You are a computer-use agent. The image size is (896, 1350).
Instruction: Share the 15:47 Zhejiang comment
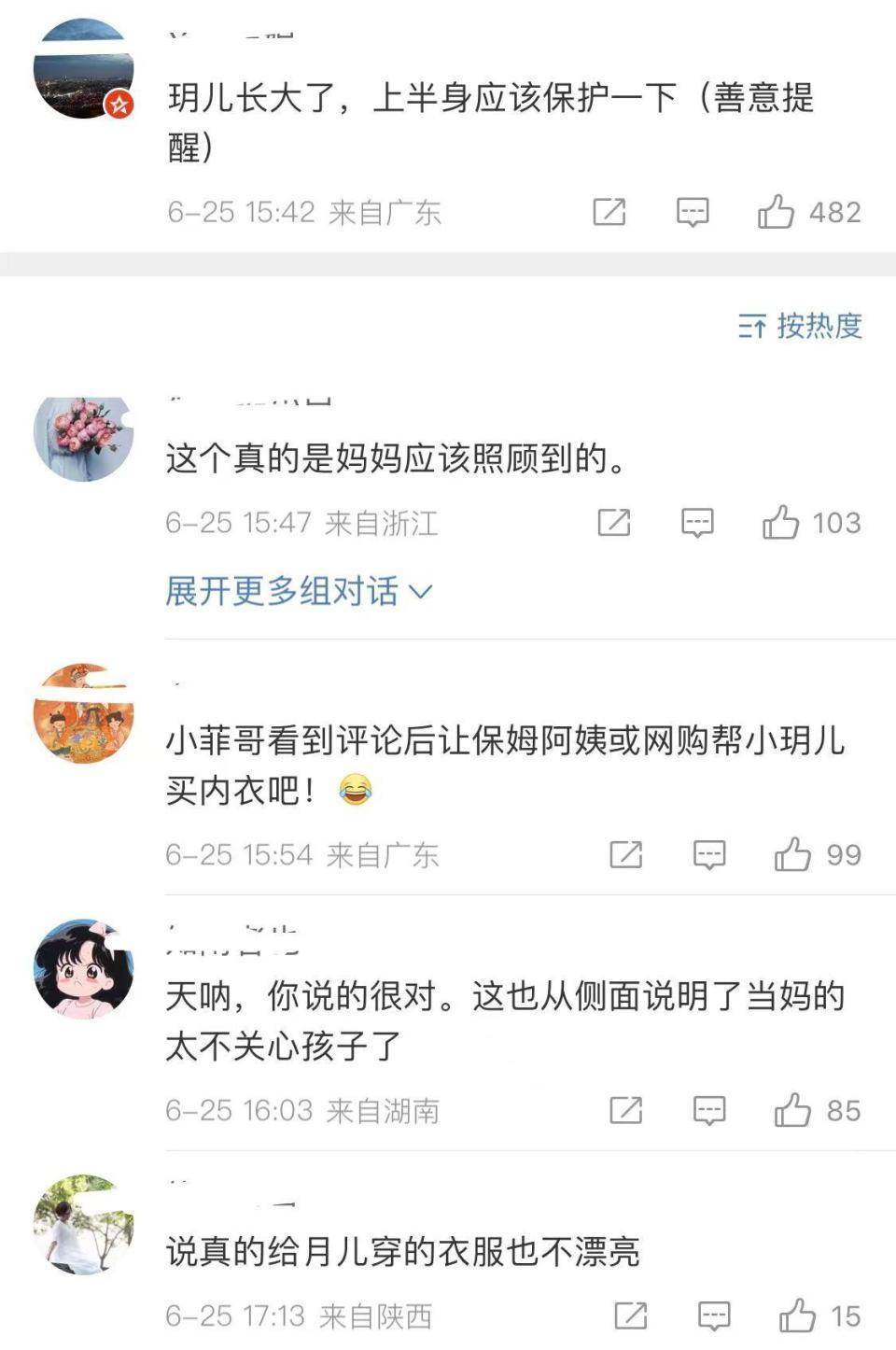click(614, 523)
